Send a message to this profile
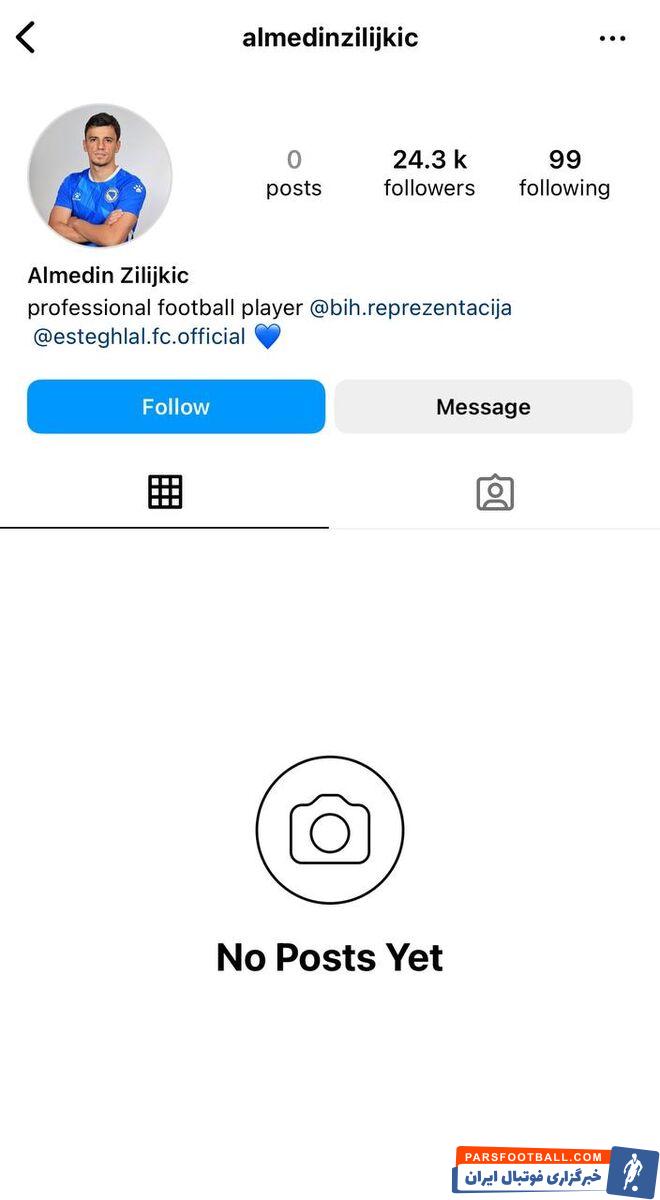The image size is (660, 1200). point(483,407)
